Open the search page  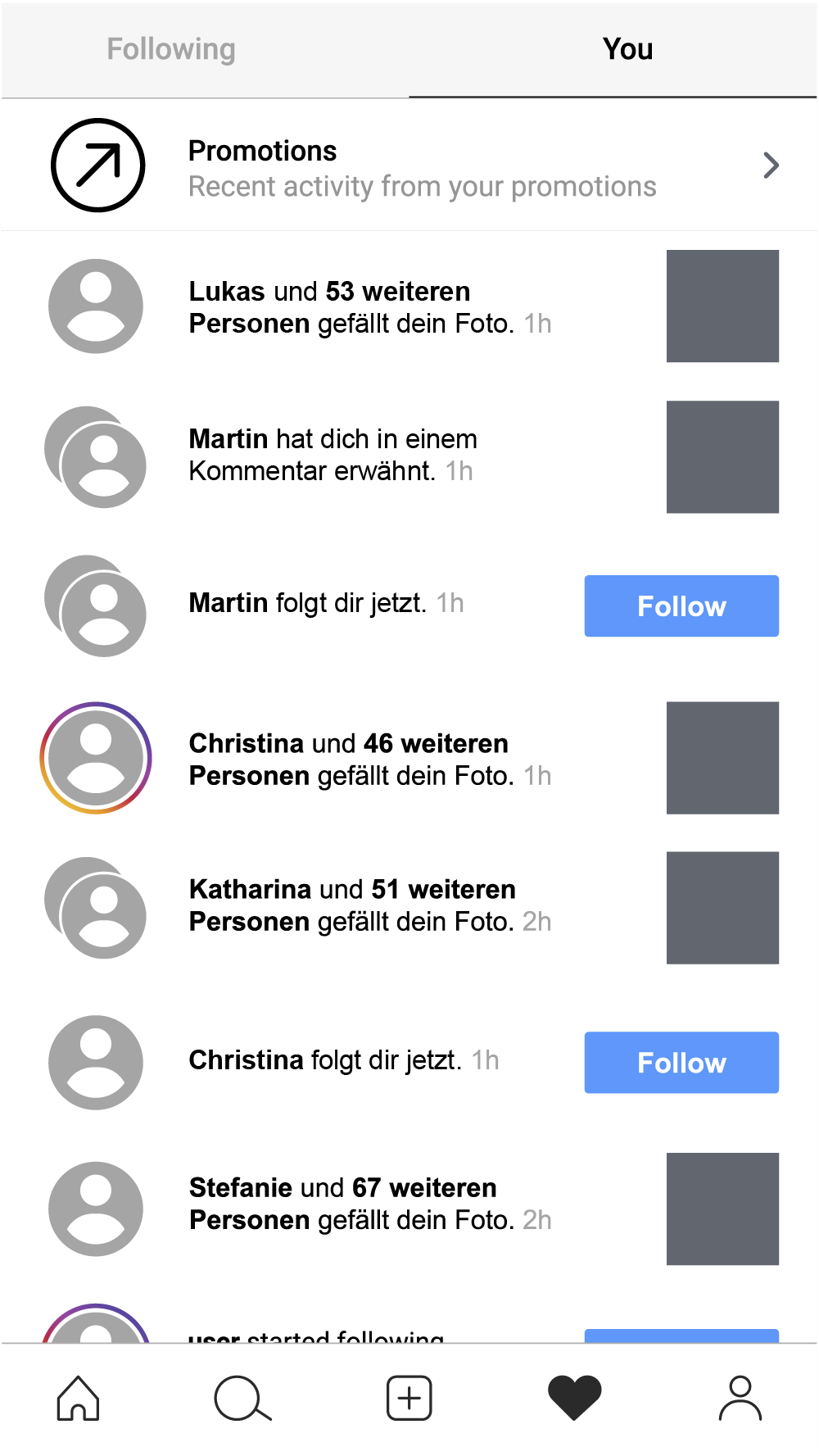tap(242, 1398)
